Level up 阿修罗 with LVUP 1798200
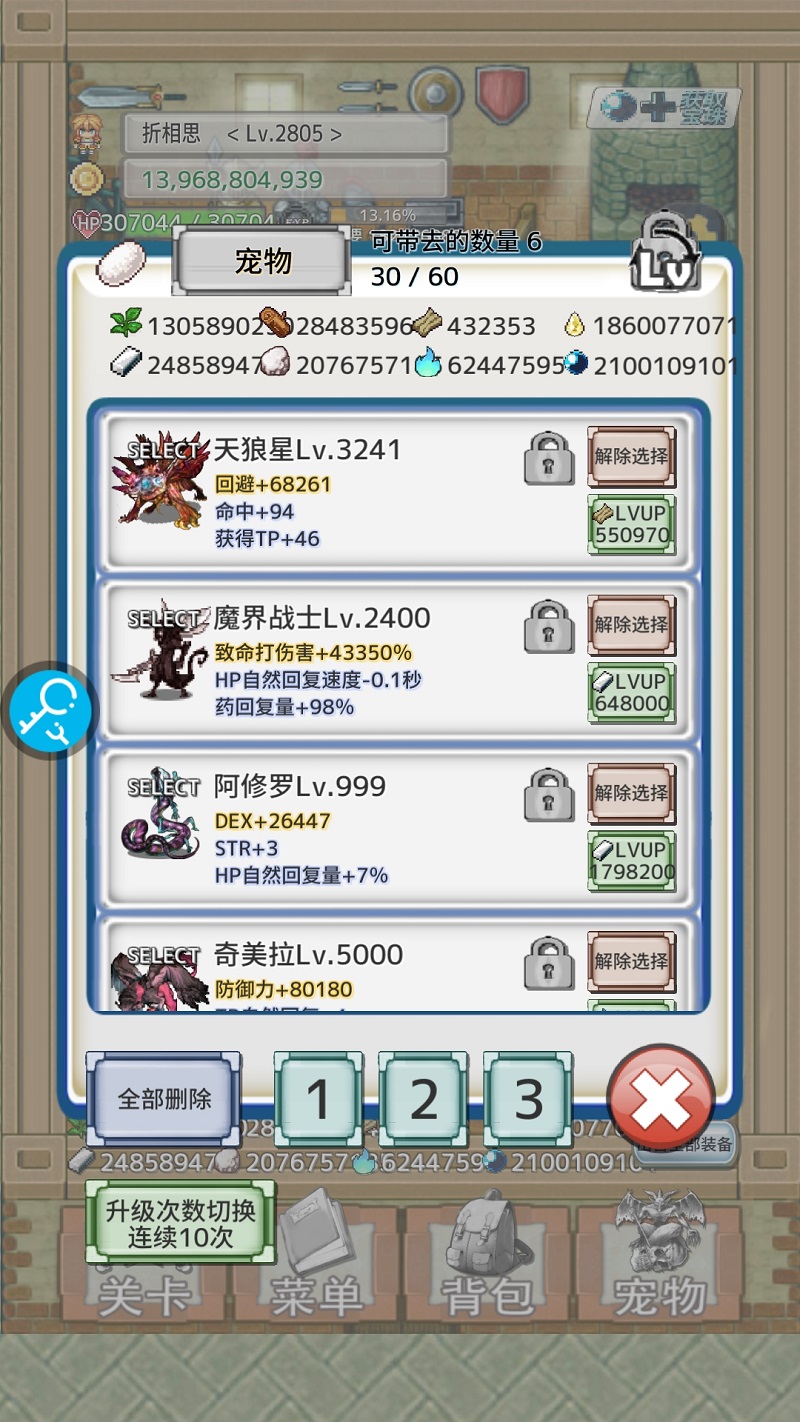Image resolution: width=800 pixels, height=1422 pixels. coord(631,861)
